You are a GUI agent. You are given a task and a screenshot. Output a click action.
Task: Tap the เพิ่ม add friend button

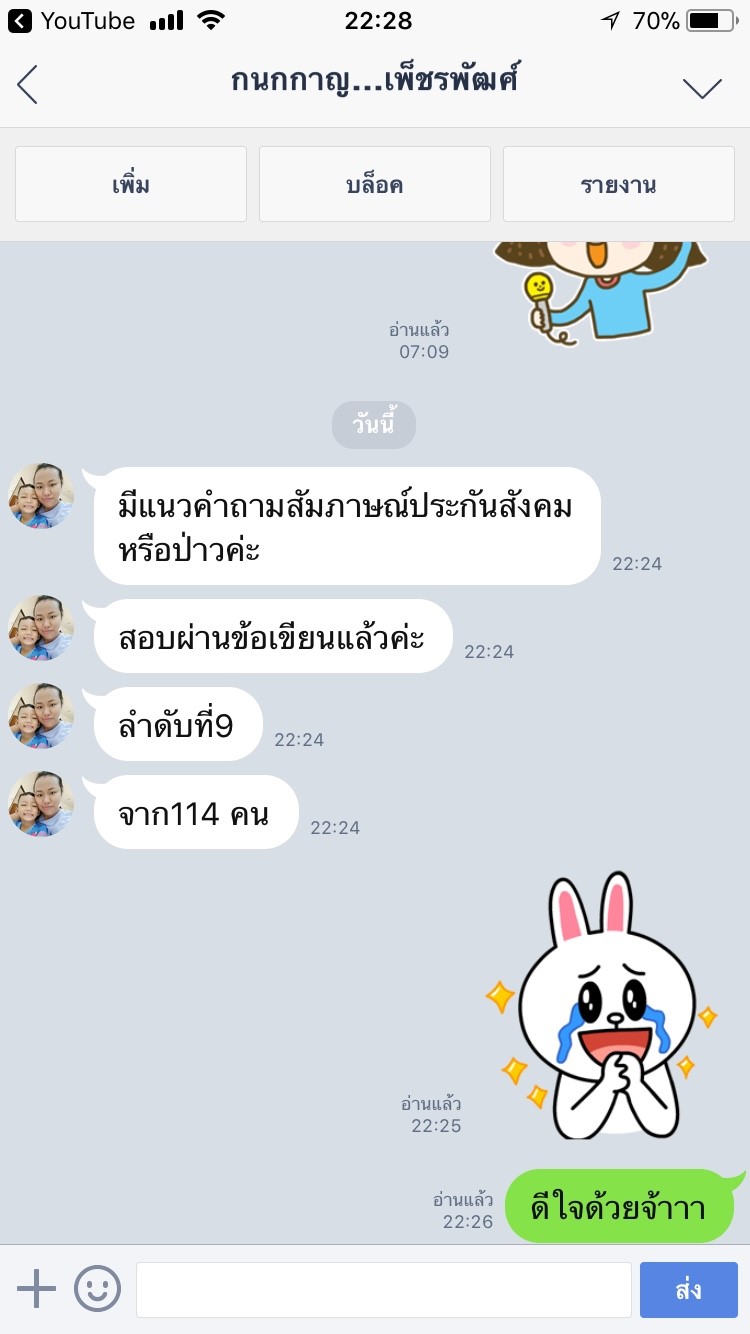(x=131, y=185)
